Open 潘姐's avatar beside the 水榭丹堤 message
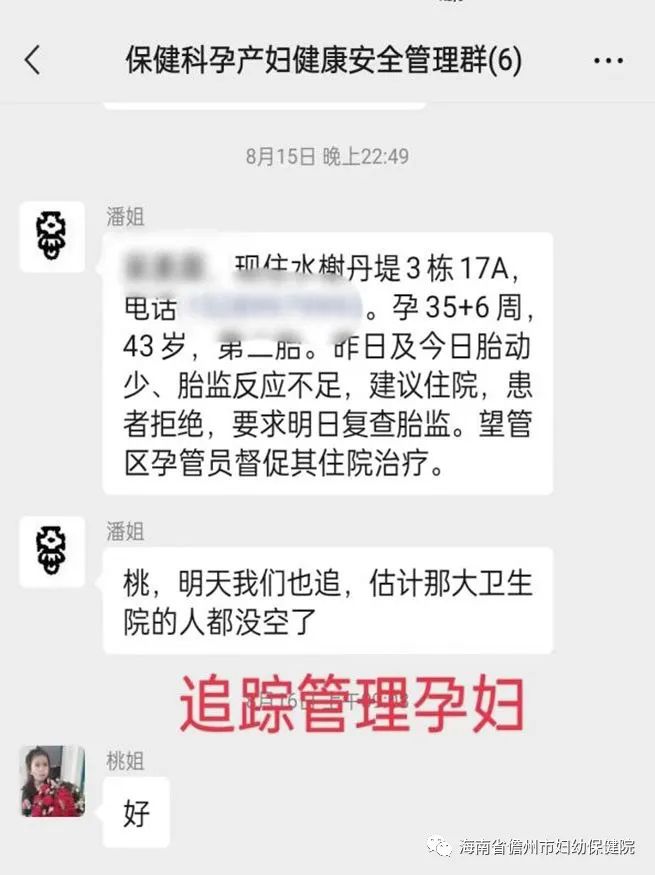The width and height of the screenshot is (655, 875). tap(52, 236)
